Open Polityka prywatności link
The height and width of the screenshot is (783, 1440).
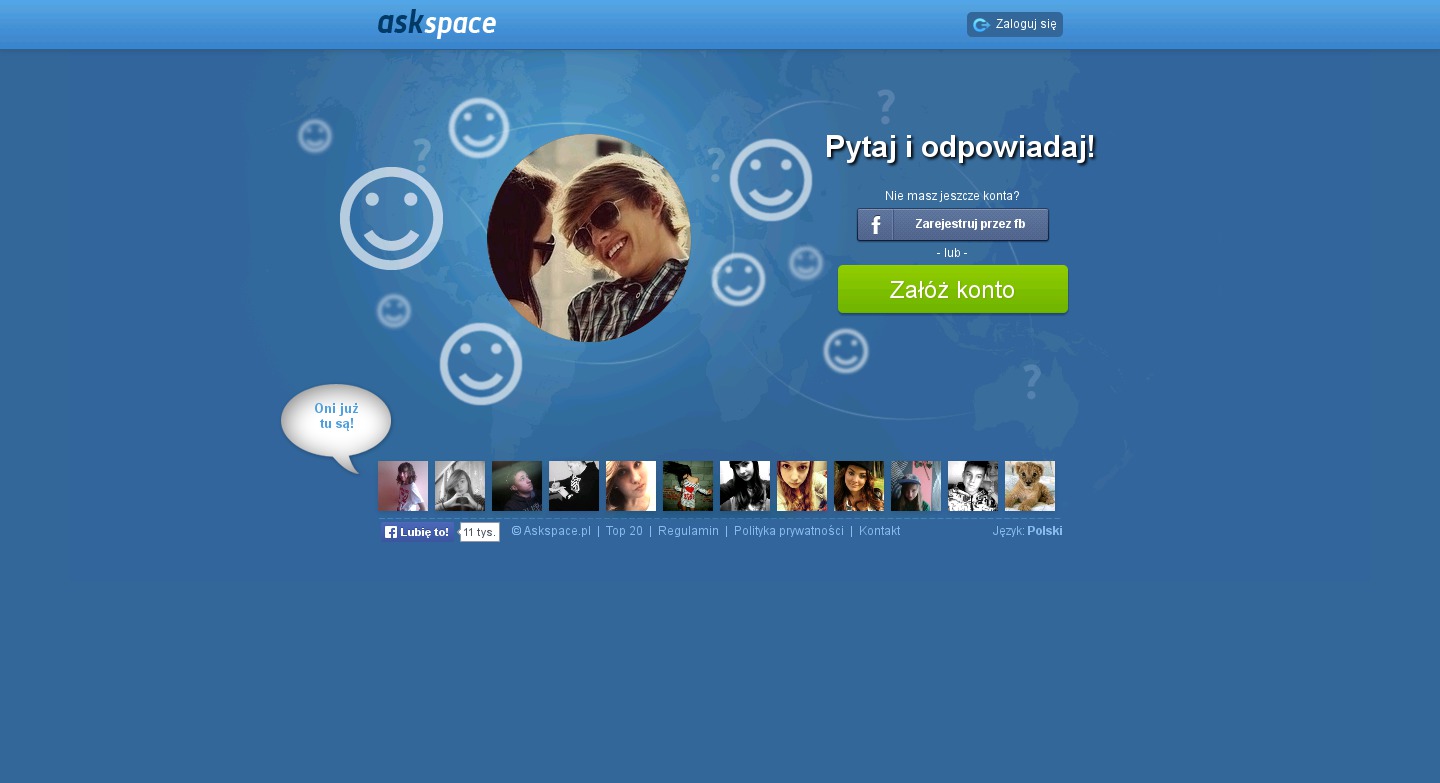(x=788, y=531)
